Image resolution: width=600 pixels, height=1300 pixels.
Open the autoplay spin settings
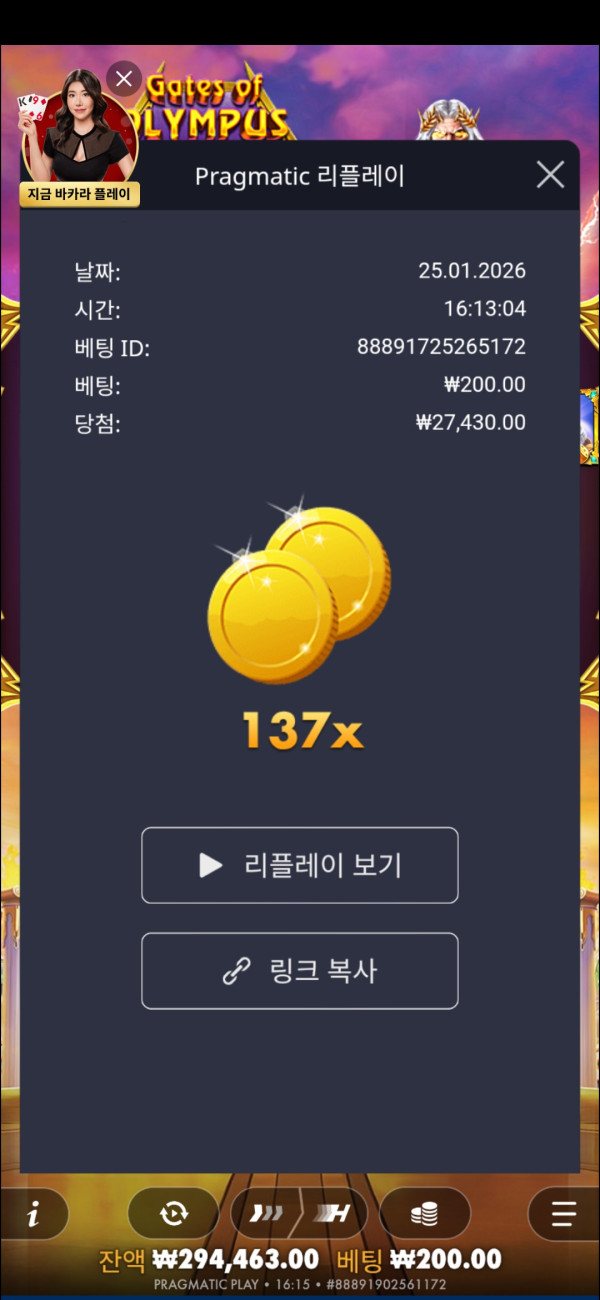[173, 1214]
